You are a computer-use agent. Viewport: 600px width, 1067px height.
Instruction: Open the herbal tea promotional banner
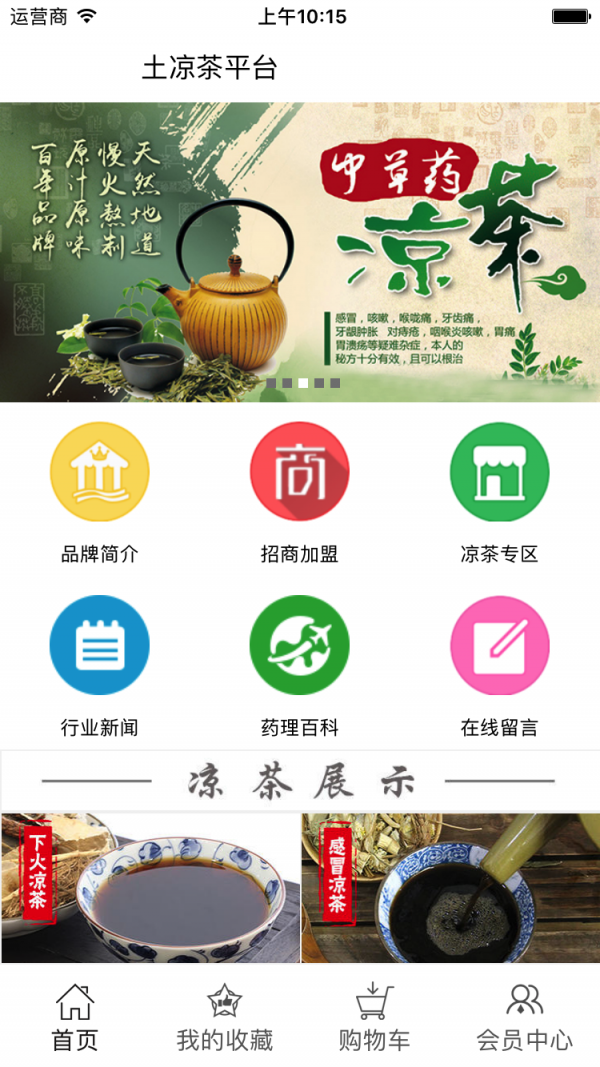tap(300, 252)
